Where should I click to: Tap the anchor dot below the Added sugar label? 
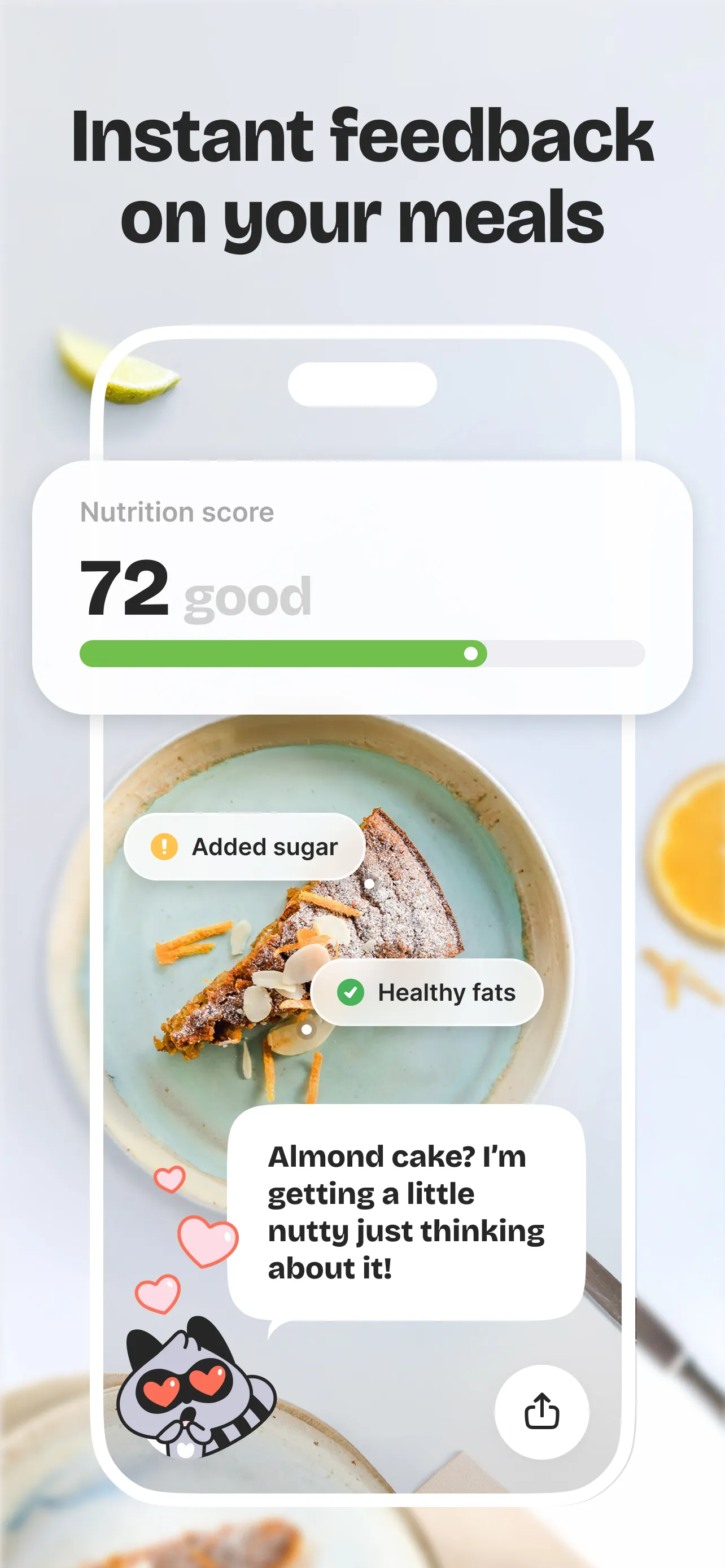(369, 884)
